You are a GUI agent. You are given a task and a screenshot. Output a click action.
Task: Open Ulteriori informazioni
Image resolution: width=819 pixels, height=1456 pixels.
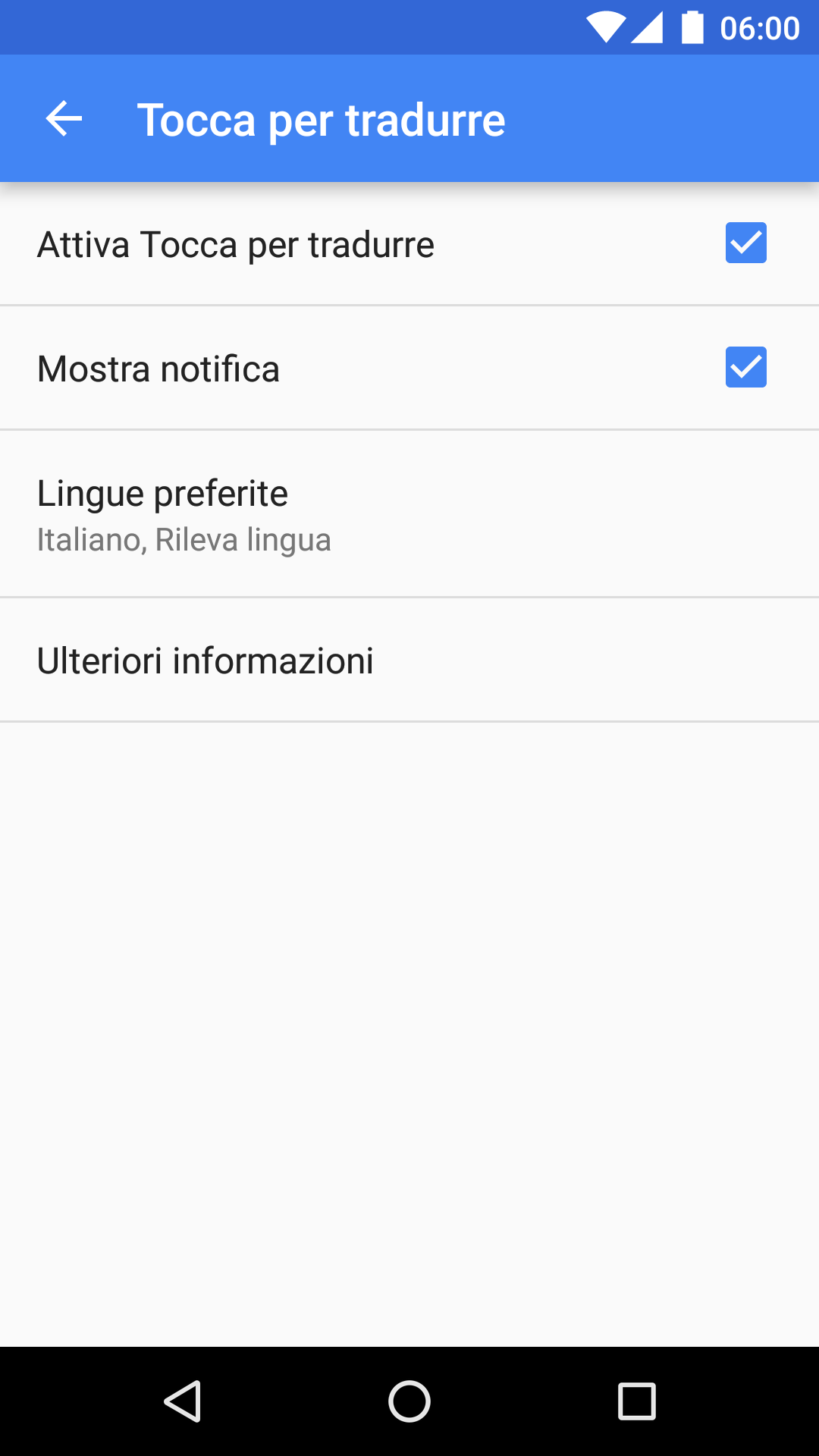(x=409, y=660)
